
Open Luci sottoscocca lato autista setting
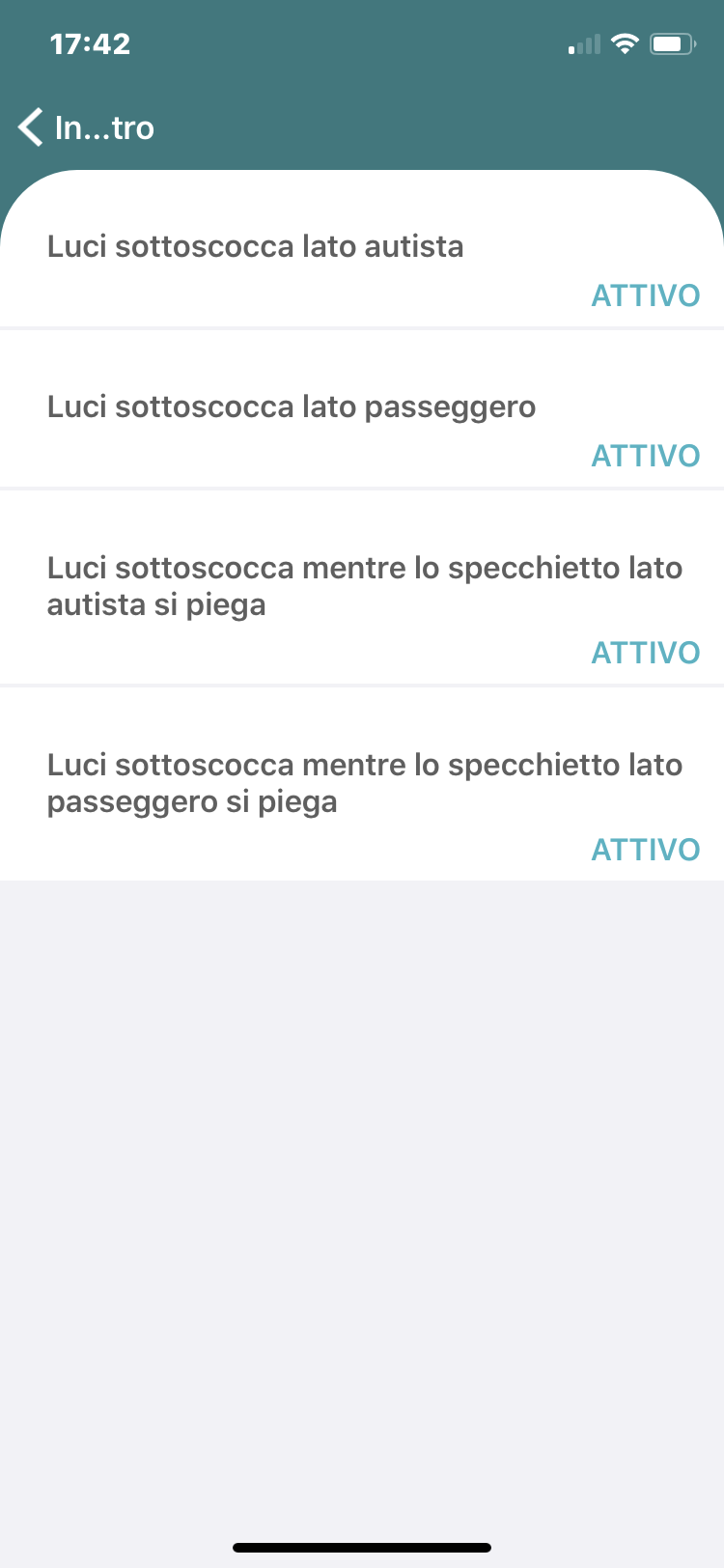pyautogui.click(x=362, y=249)
